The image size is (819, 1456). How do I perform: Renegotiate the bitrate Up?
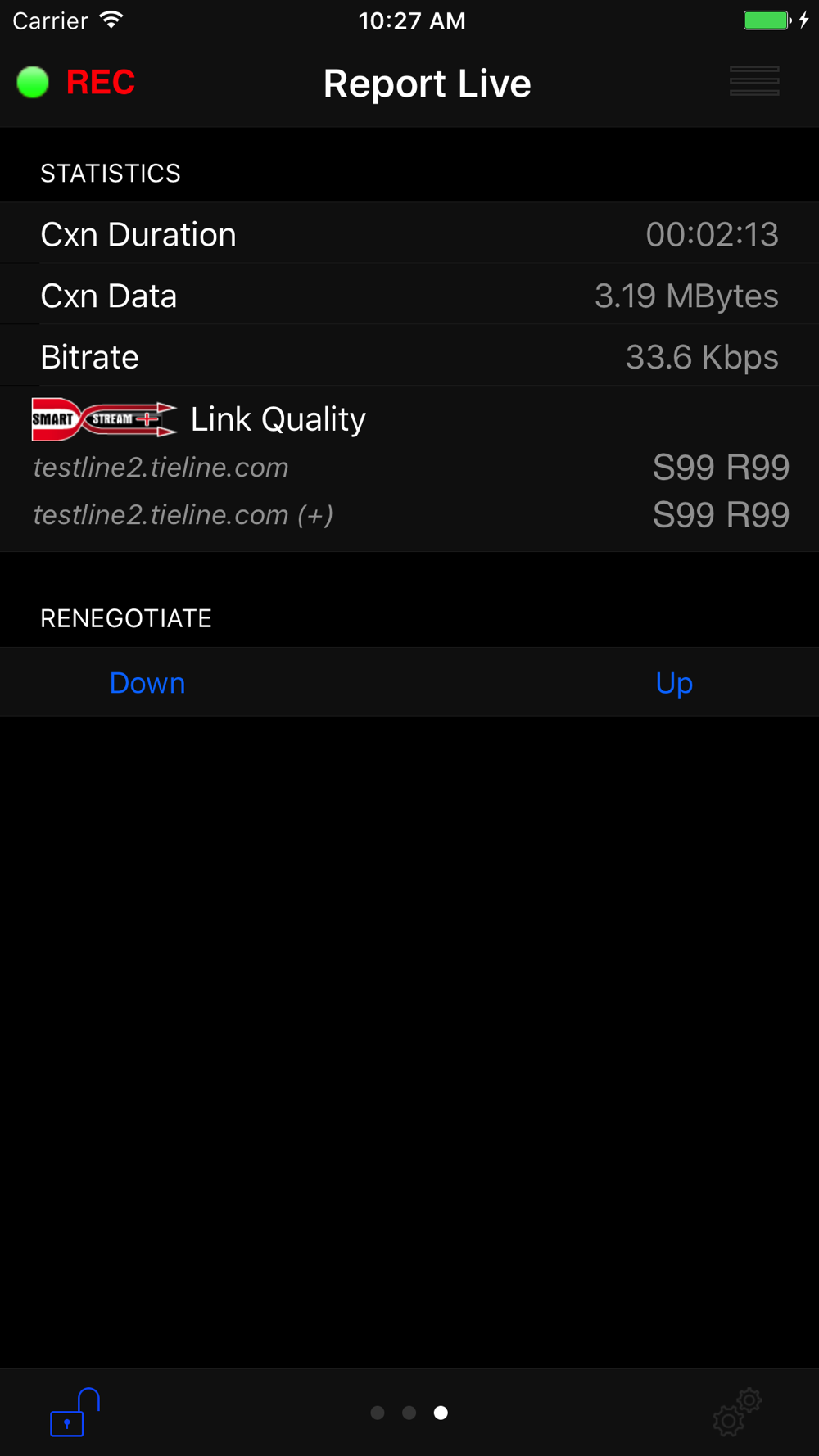coord(674,683)
